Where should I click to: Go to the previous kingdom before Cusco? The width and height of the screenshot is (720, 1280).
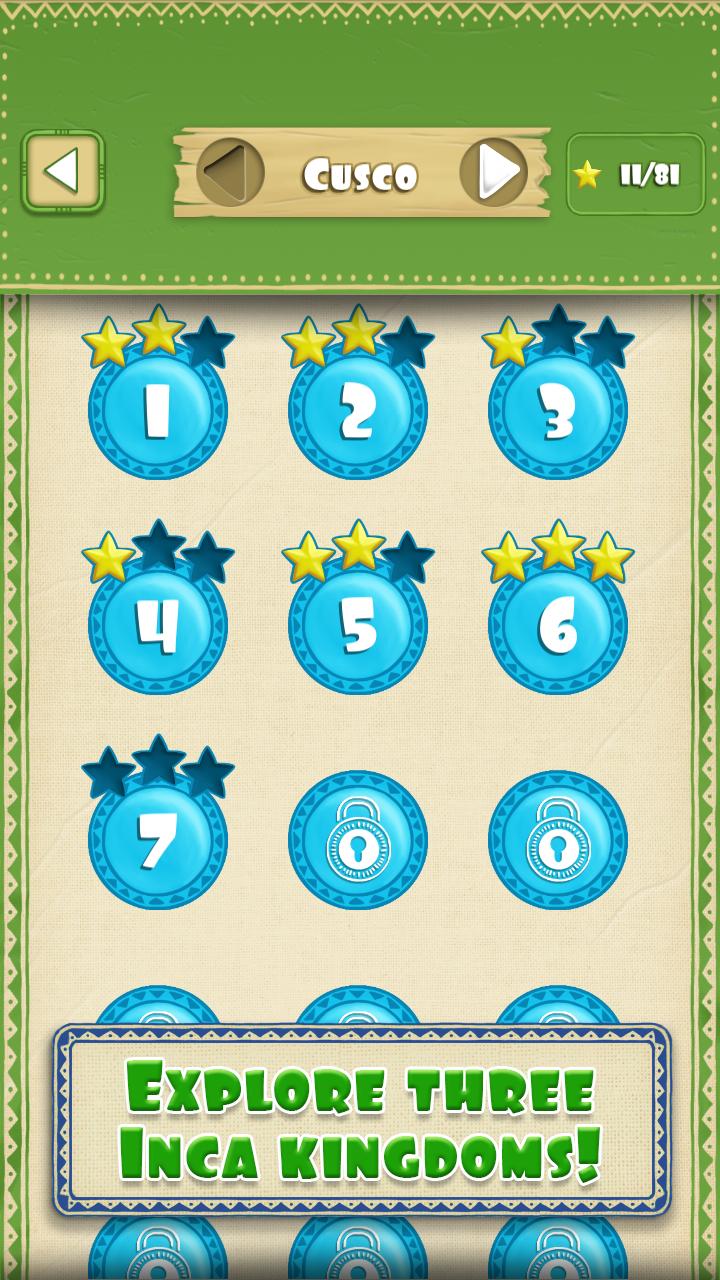coord(231,173)
